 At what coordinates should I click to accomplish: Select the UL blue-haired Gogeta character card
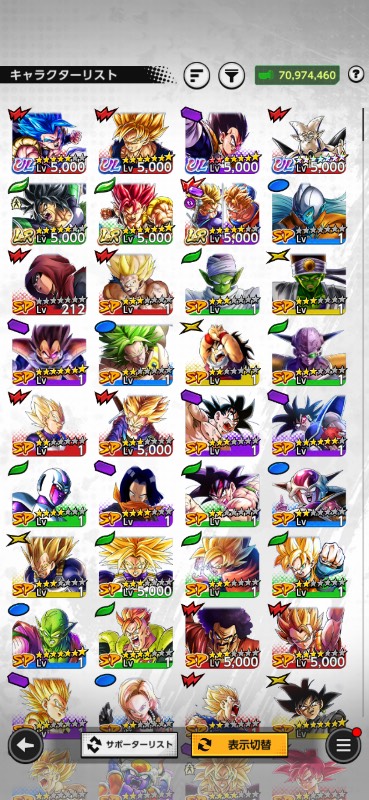49,142
